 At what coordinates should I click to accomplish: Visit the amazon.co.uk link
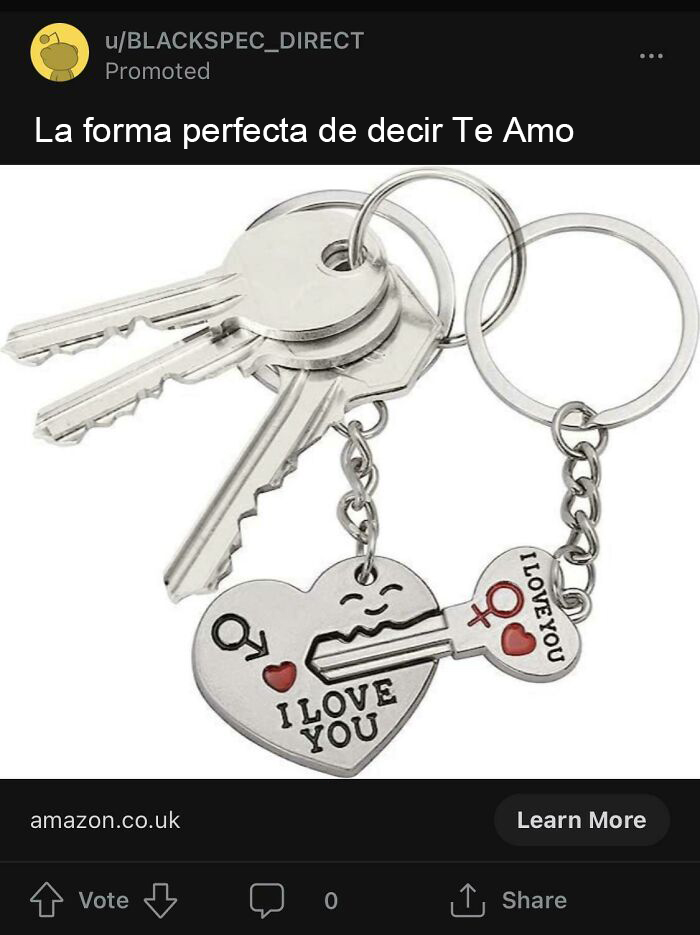(105, 820)
